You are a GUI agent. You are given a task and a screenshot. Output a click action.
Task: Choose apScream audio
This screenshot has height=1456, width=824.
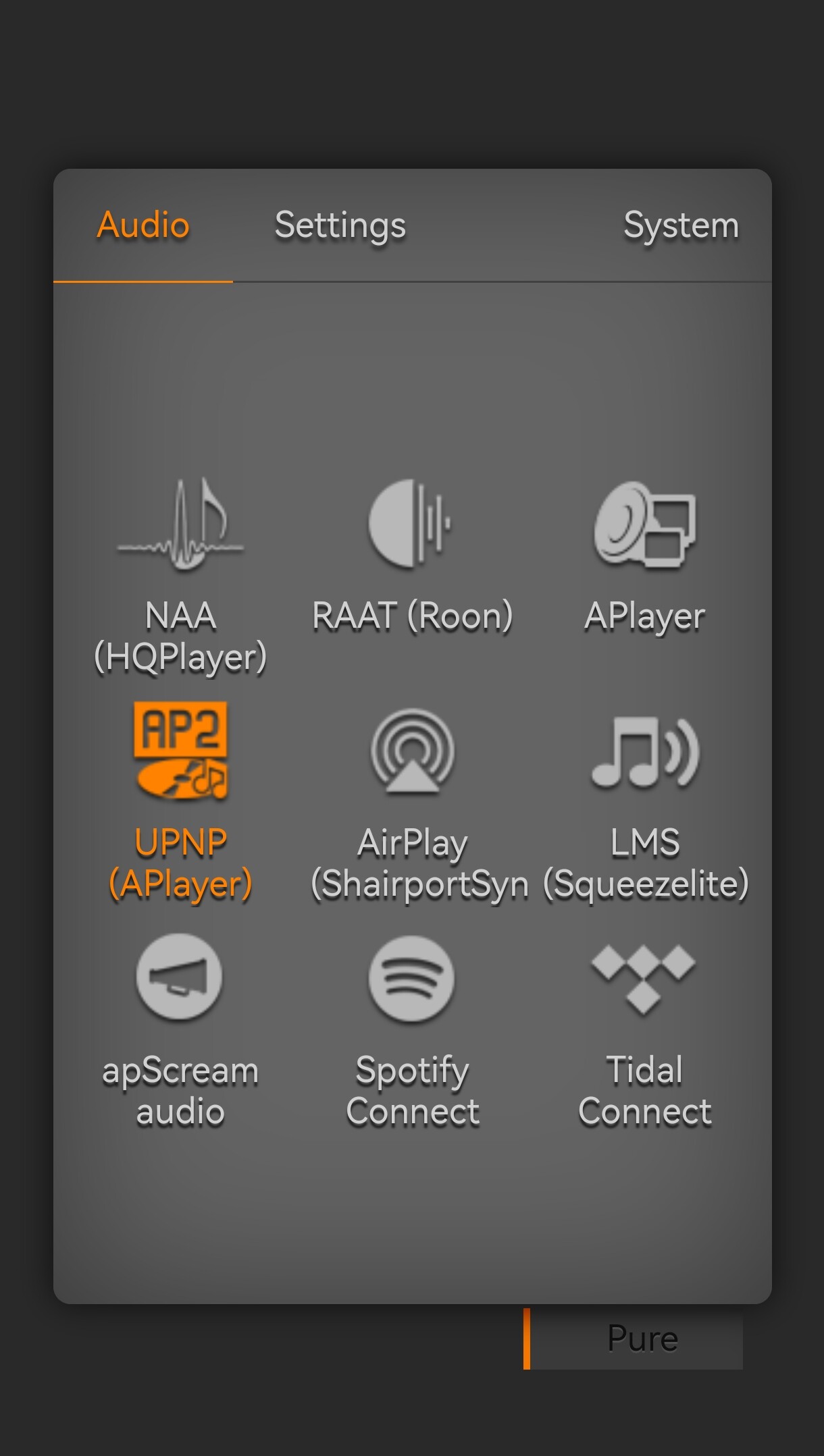click(x=180, y=1029)
